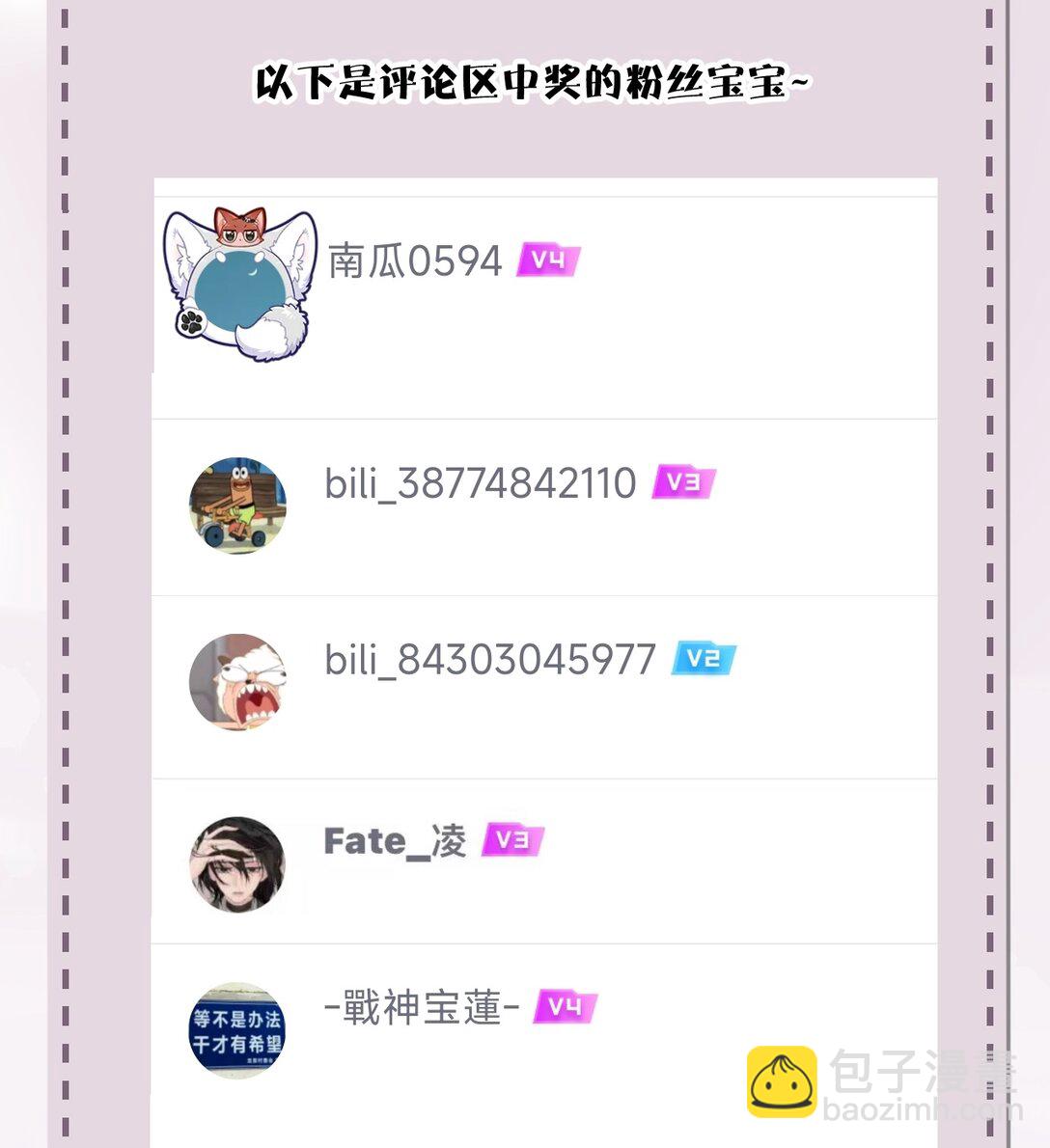Click the V2 blue level badge
1050x1148 pixels.
[705, 659]
